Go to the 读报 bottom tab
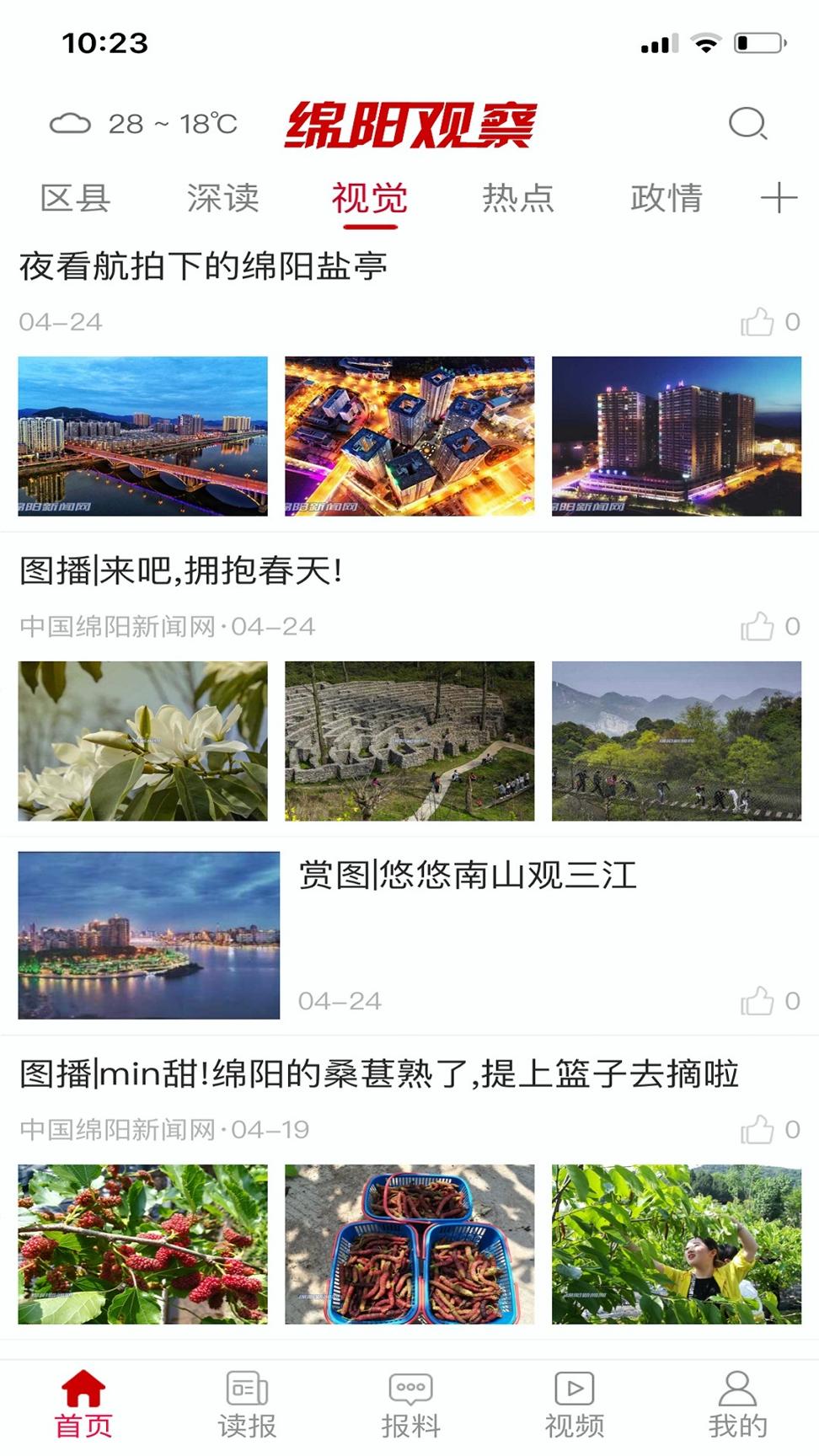Image resolution: width=819 pixels, height=1456 pixels. 247,1405
